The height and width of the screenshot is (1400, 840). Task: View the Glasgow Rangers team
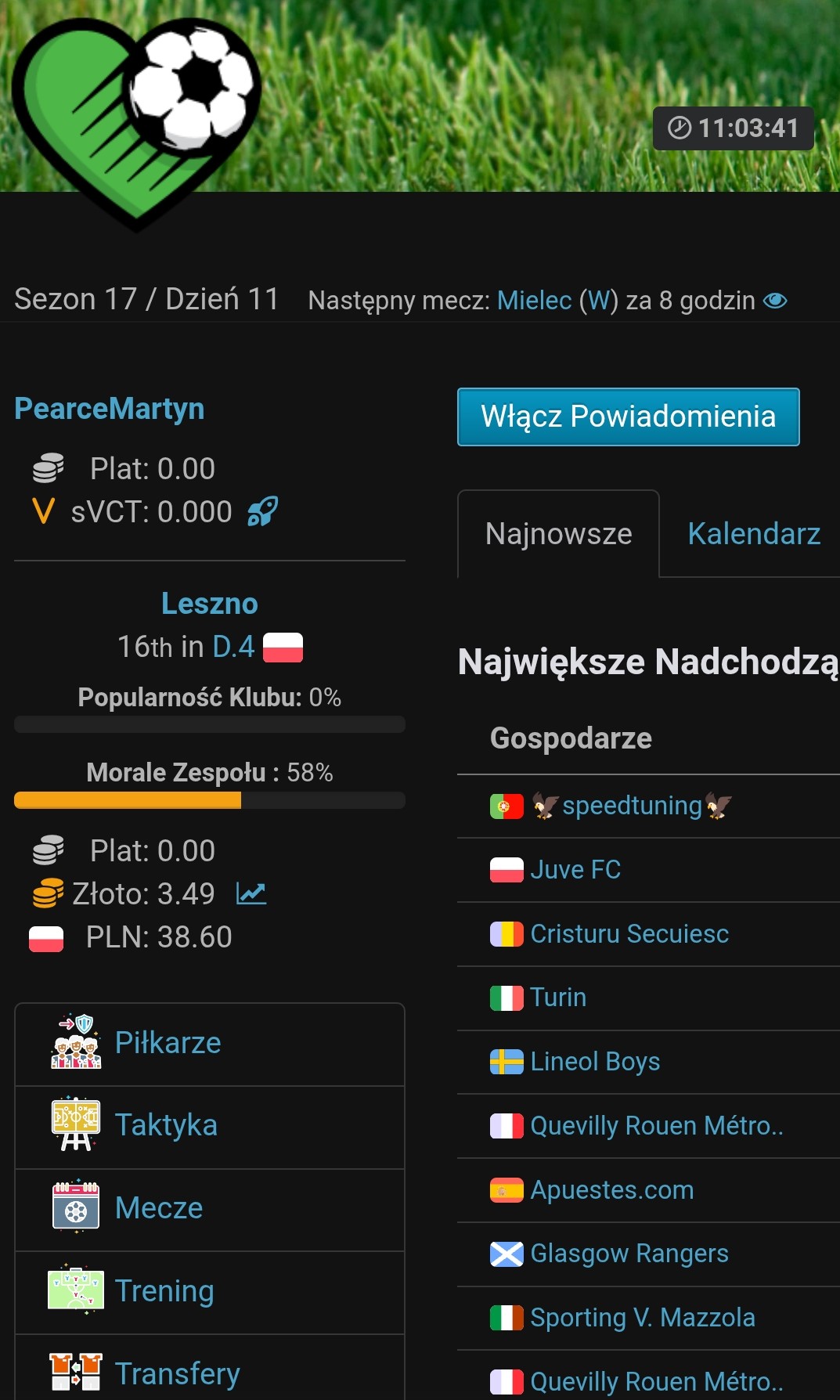tap(629, 1254)
